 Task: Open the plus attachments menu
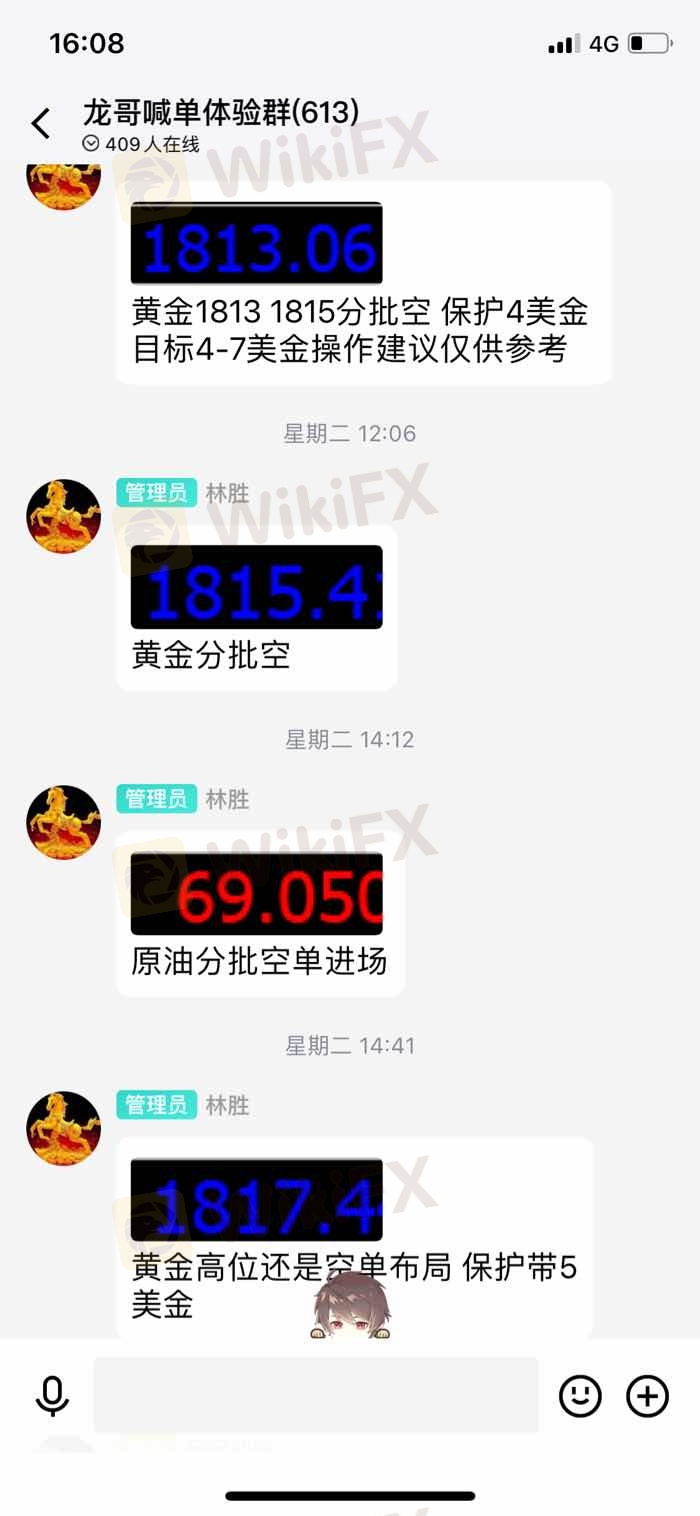(x=647, y=1396)
